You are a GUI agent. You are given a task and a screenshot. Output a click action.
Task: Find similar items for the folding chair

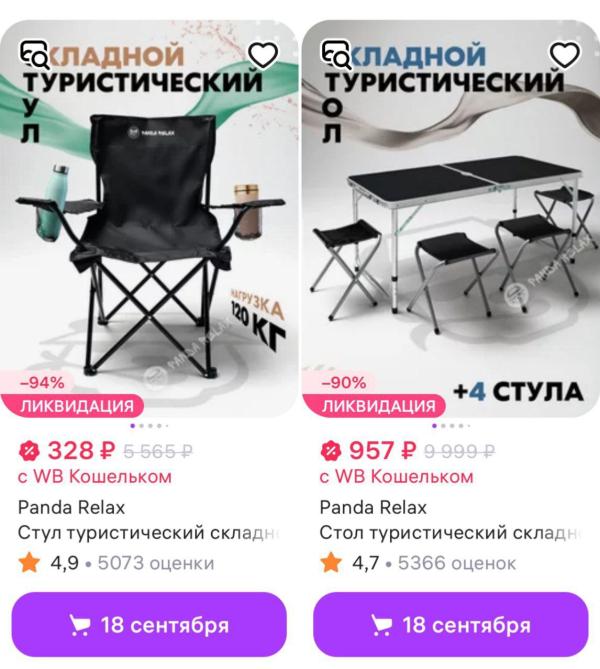35,55
